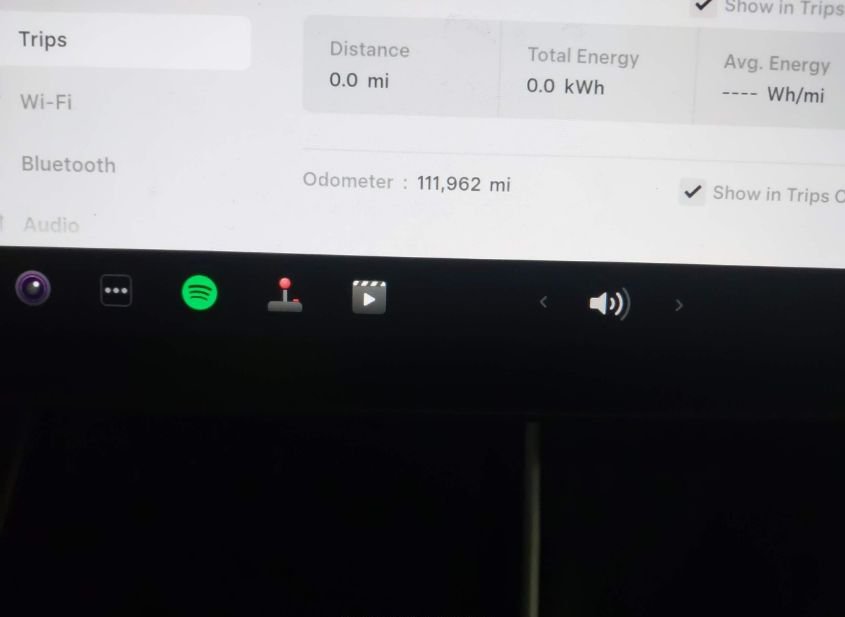Open the camera app icon
Screen dimensions: 845x617
pos(33,291)
